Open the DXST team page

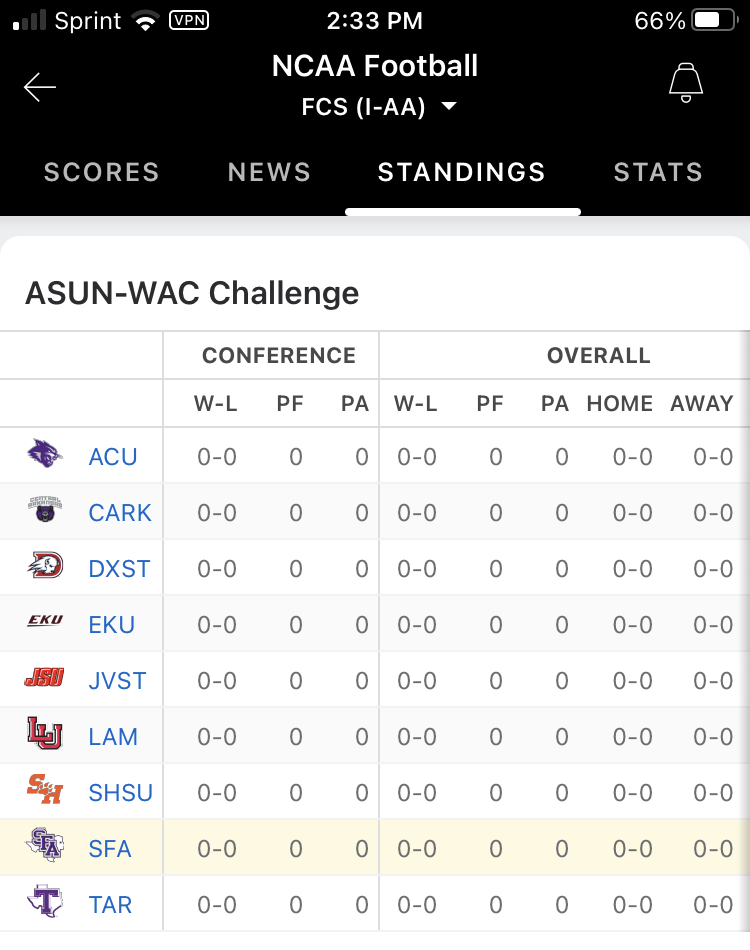(x=119, y=569)
